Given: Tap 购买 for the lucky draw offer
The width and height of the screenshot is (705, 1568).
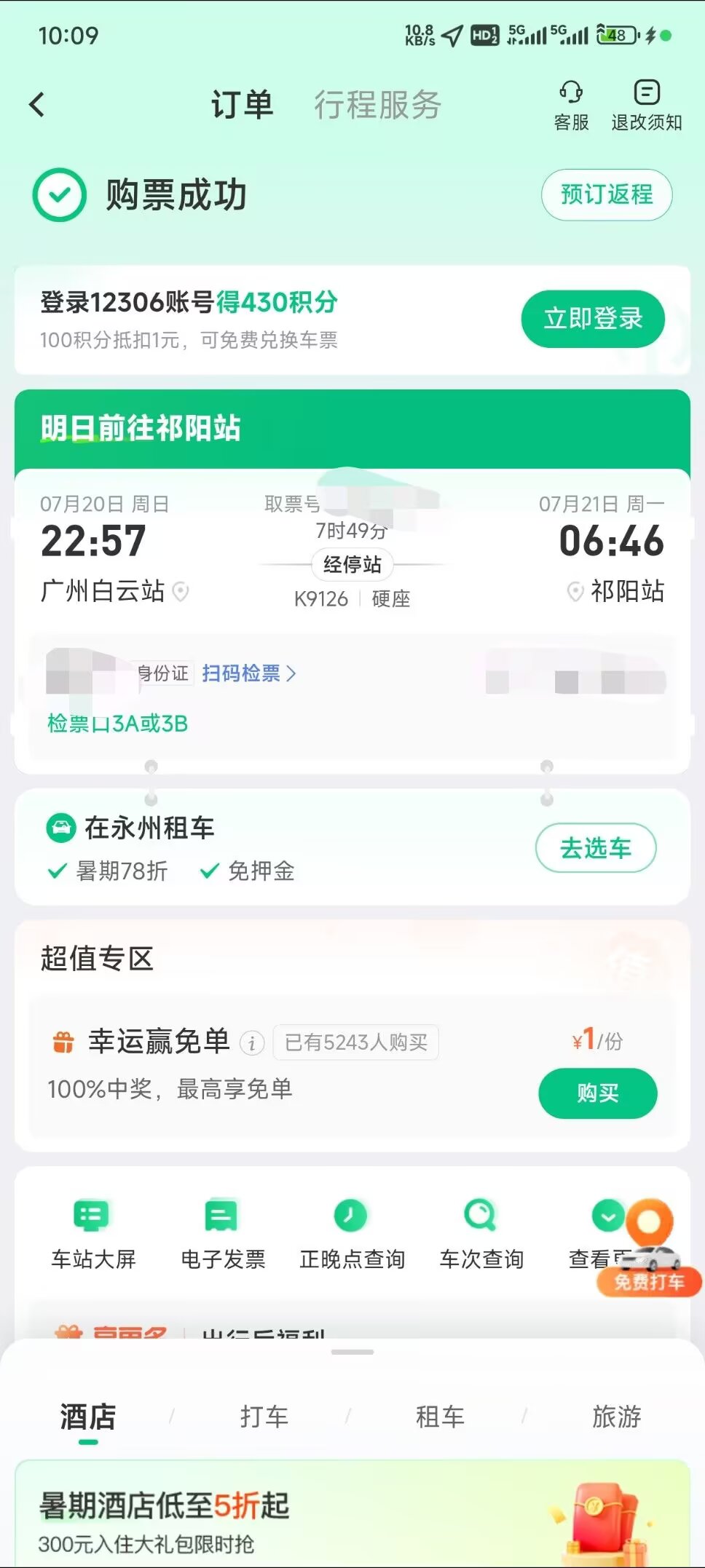Looking at the screenshot, I should (597, 1093).
